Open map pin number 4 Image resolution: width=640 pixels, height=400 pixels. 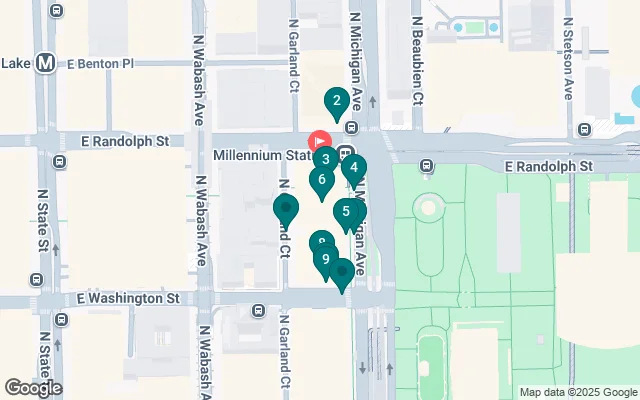click(x=354, y=169)
